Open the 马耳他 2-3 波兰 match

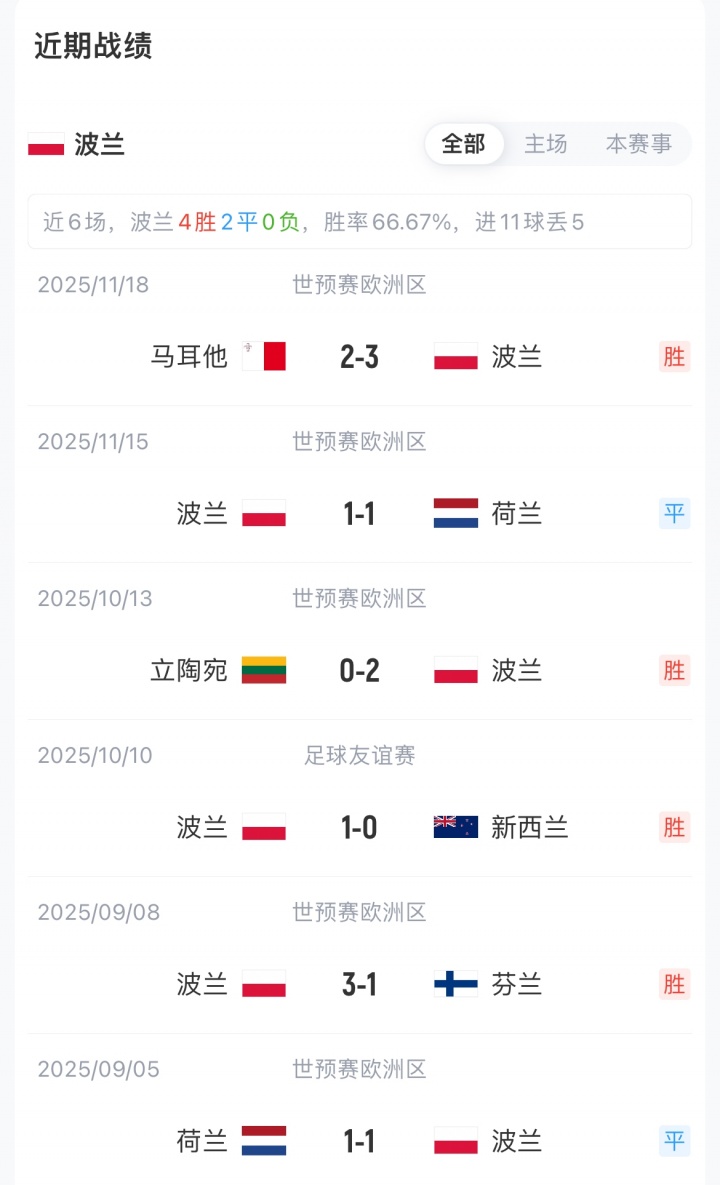point(359,356)
